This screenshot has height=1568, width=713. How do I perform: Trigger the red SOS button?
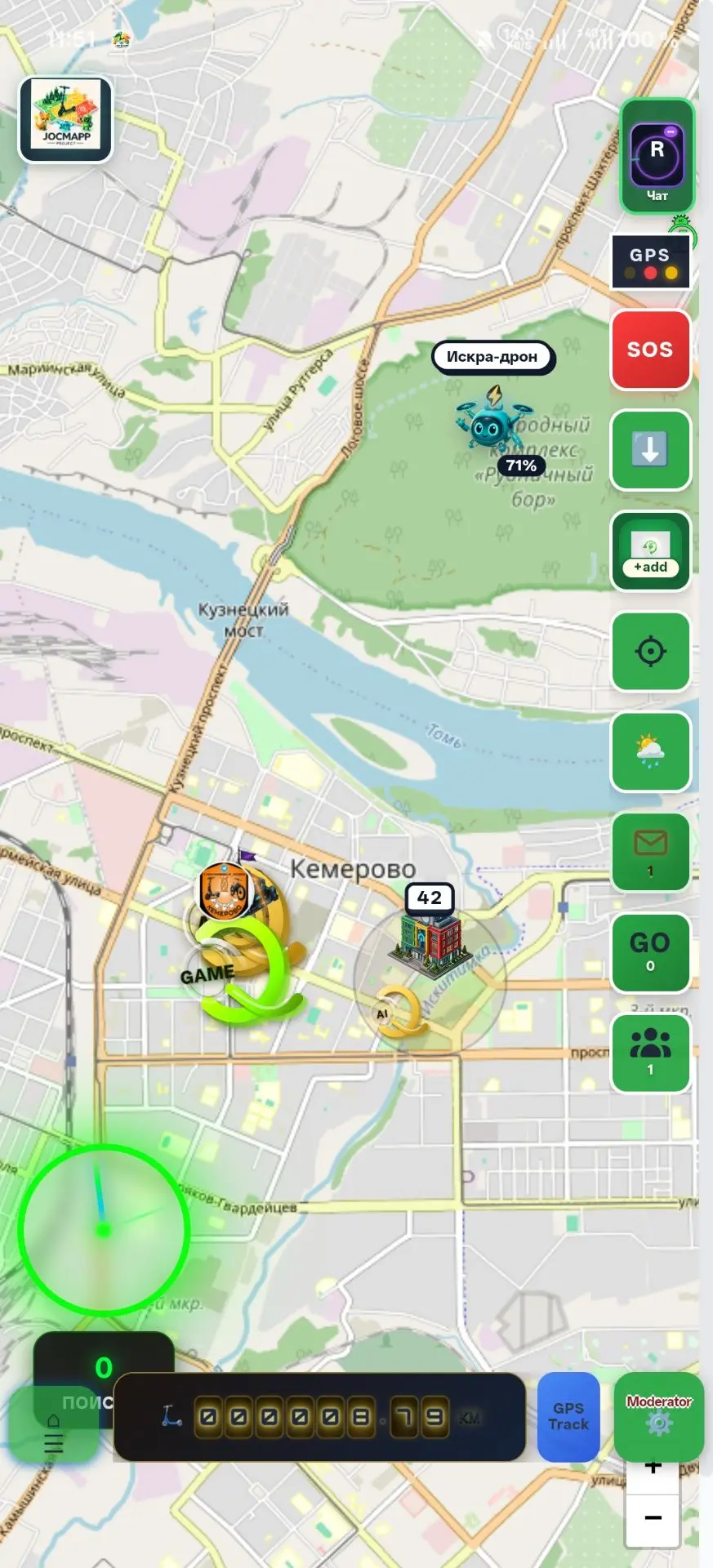pyautogui.click(x=650, y=350)
